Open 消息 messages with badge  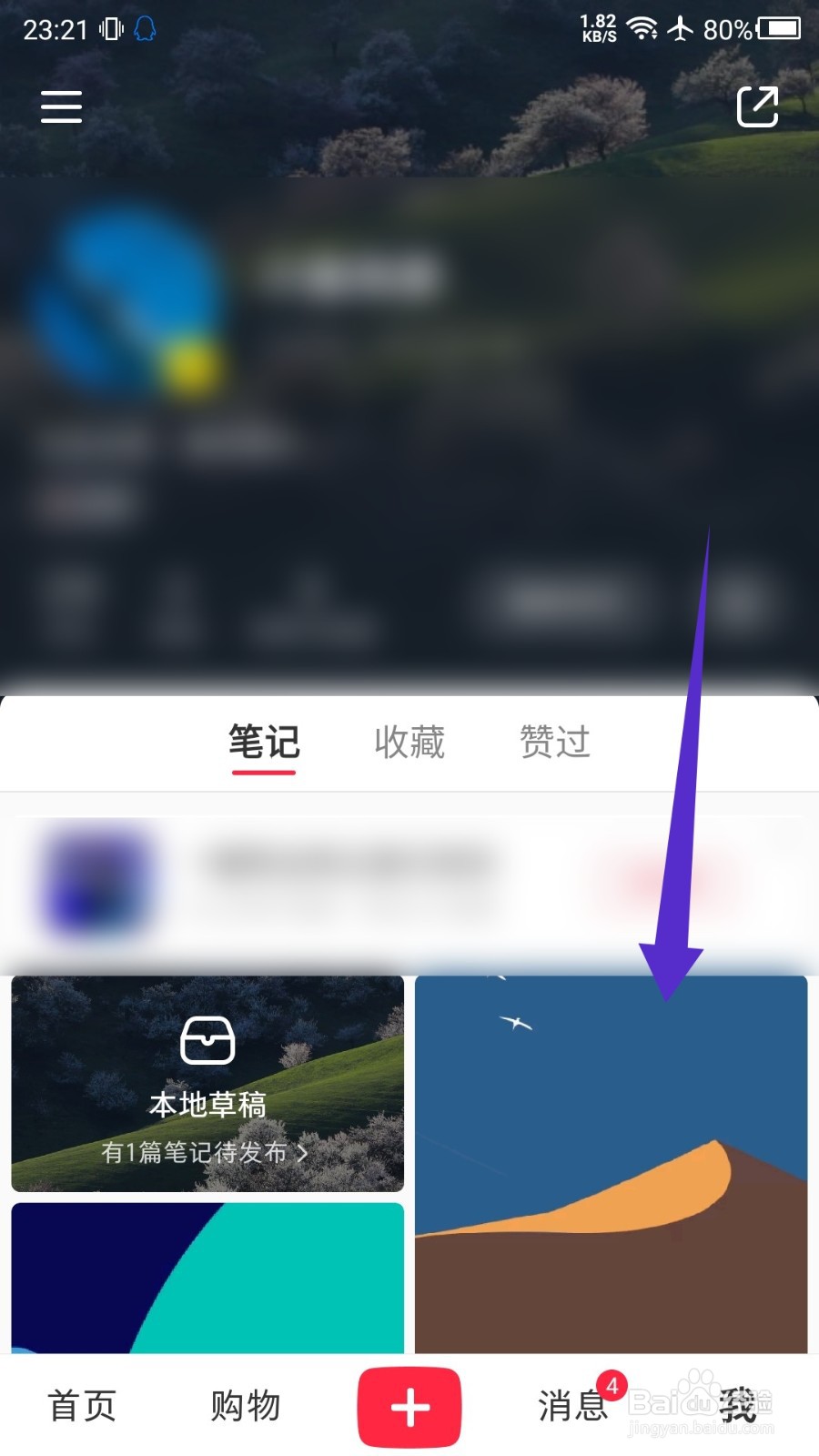click(x=573, y=1406)
